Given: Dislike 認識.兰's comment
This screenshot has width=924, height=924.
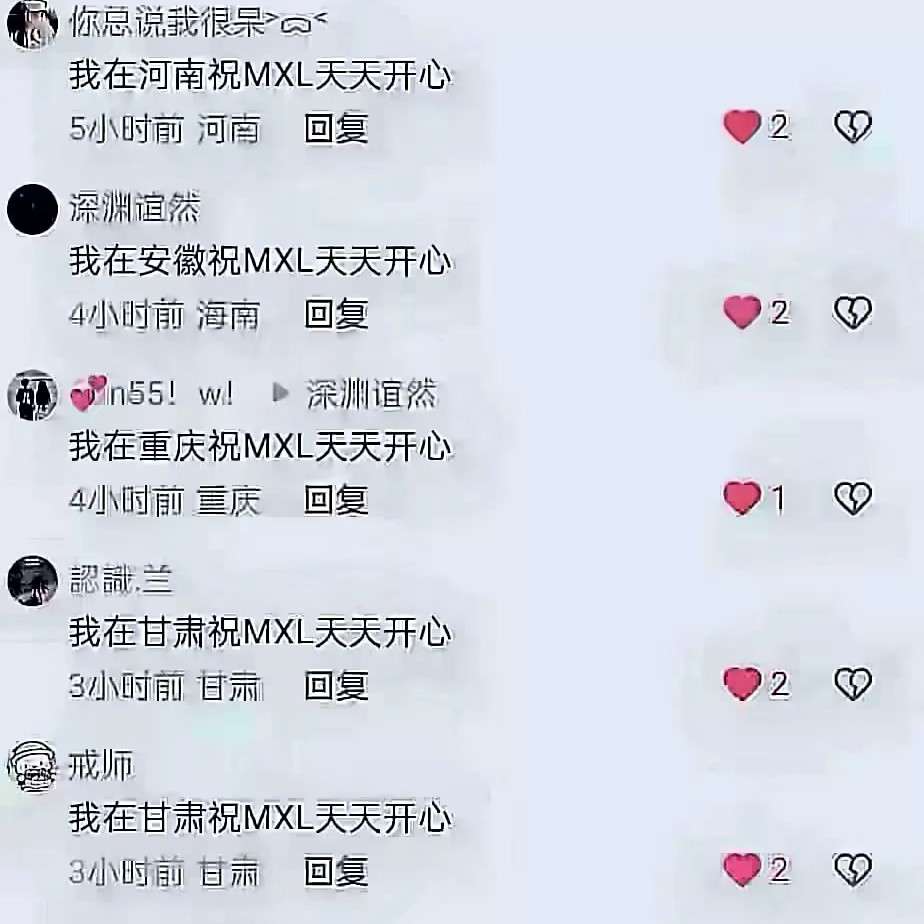Looking at the screenshot, I should (x=853, y=684).
